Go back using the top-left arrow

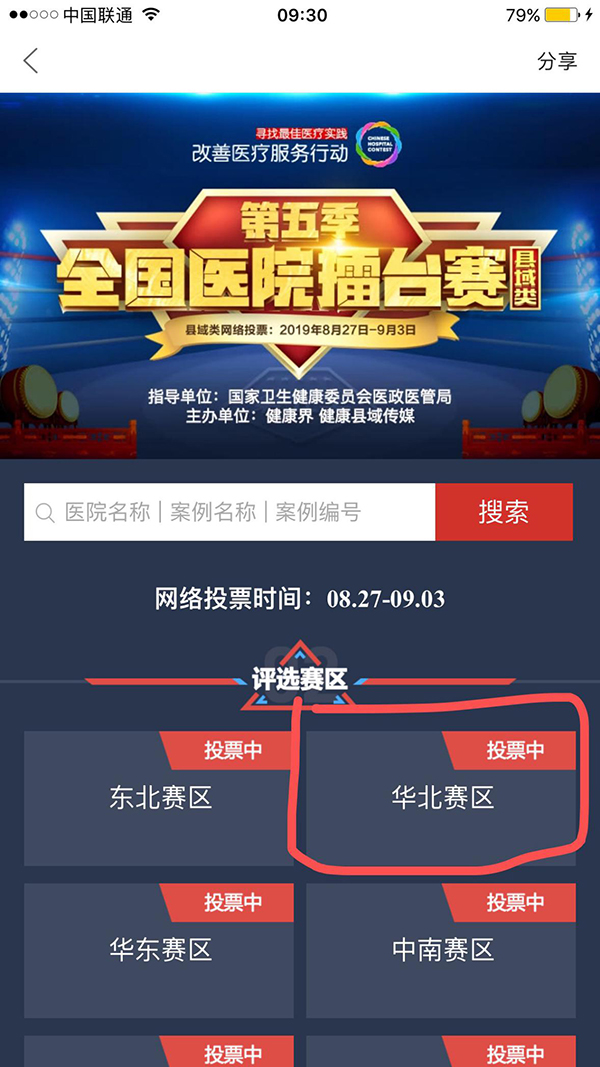pyautogui.click(x=30, y=61)
